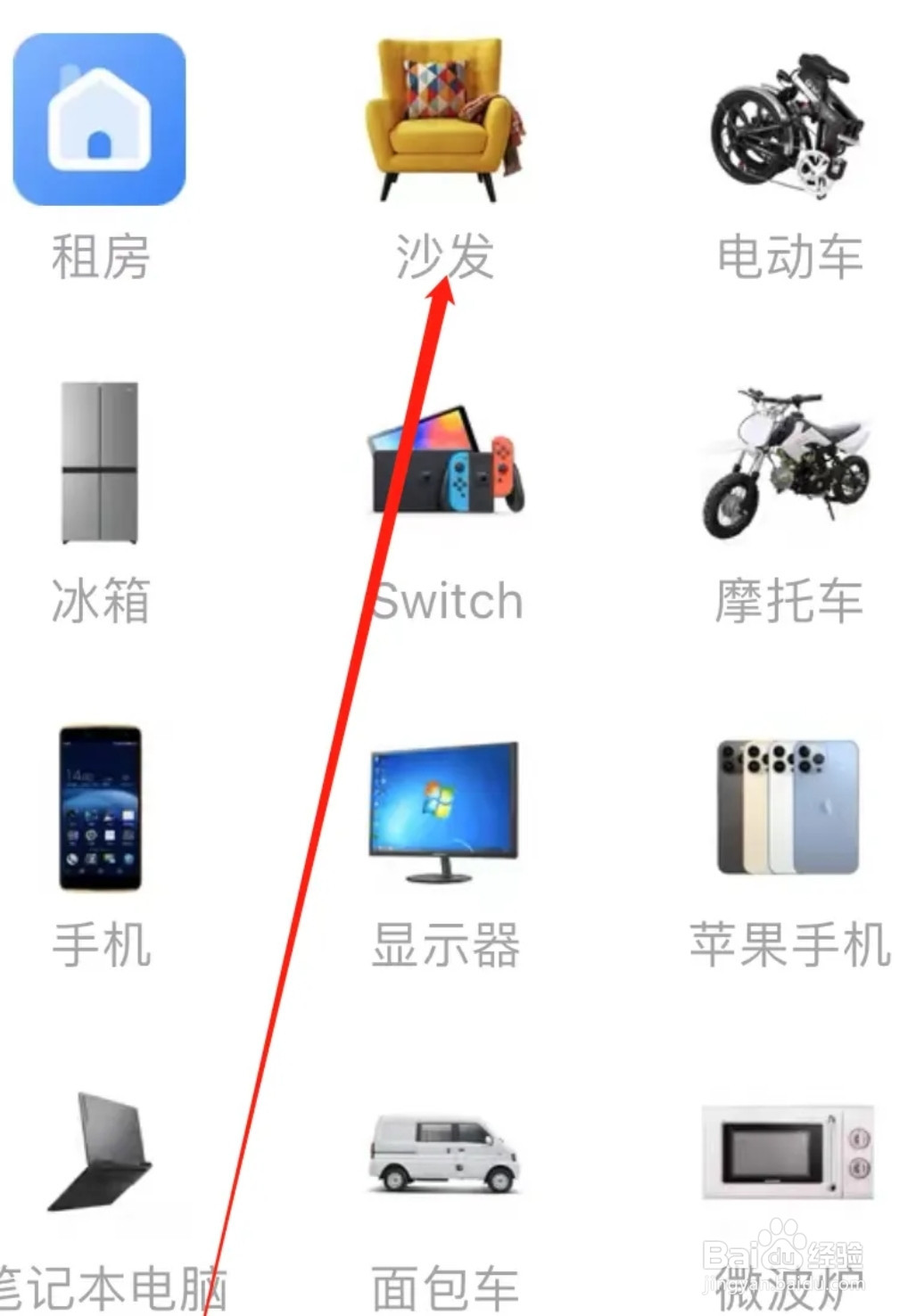Screen dimensions: 916x1316
Task: Open the computer monitor 显示器 category icon
Action: tap(446, 811)
